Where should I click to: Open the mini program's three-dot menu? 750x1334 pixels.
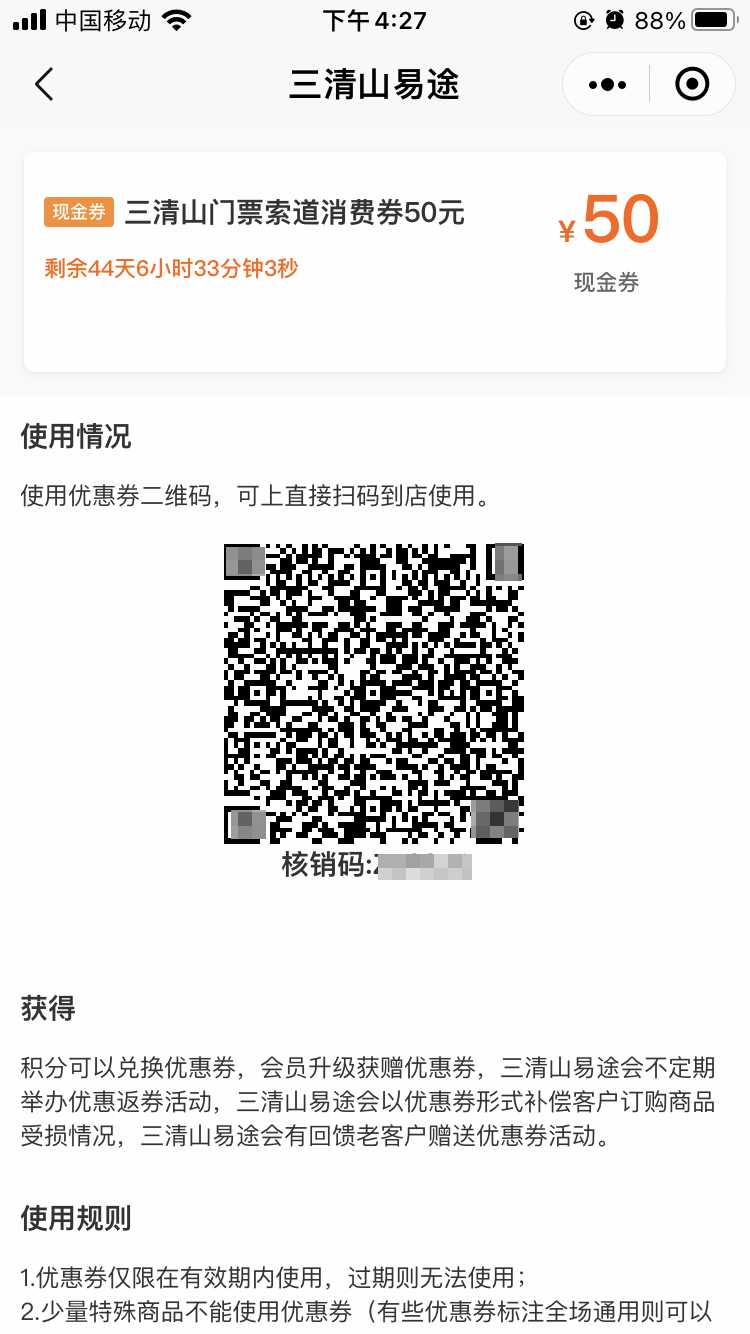coord(607,85)
